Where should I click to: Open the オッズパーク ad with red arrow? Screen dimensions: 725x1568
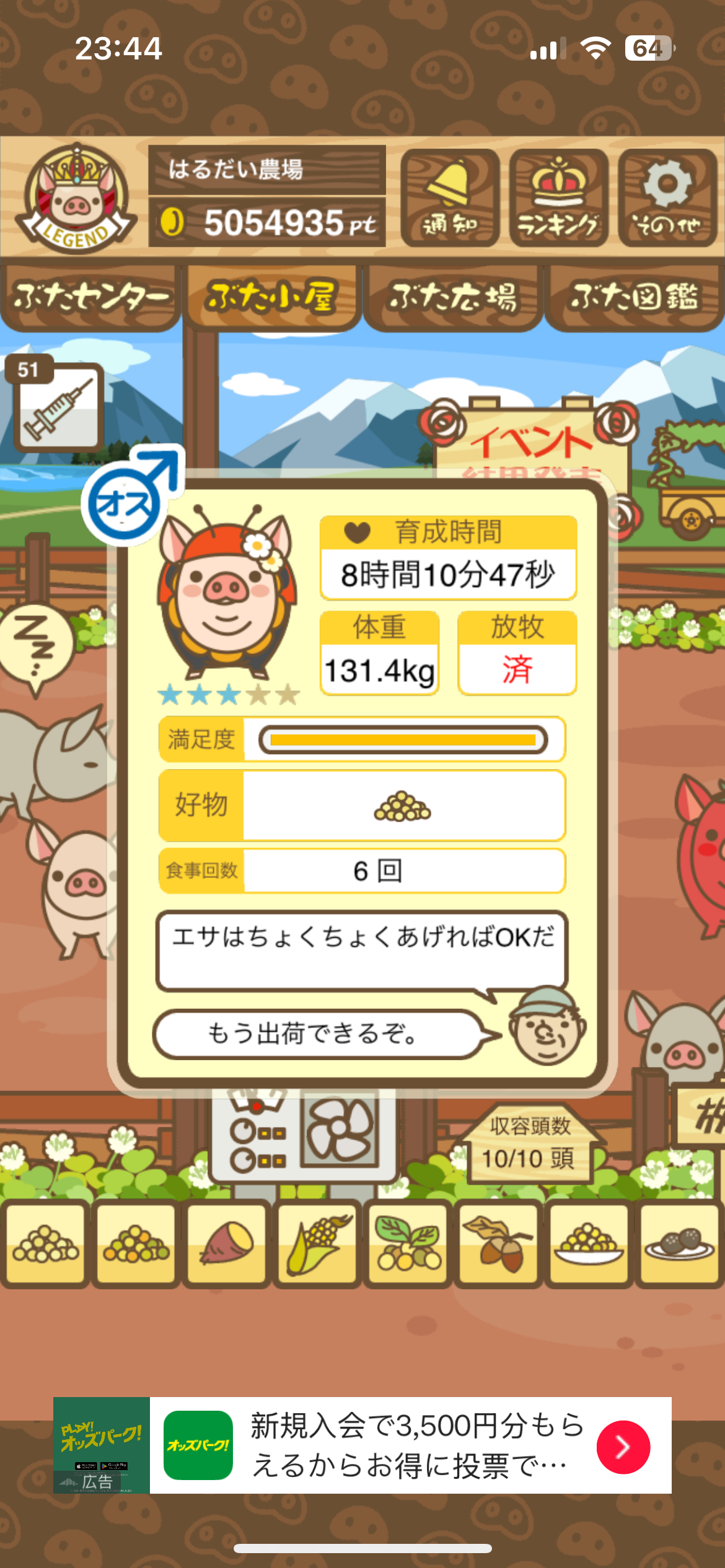(623, 1447)
